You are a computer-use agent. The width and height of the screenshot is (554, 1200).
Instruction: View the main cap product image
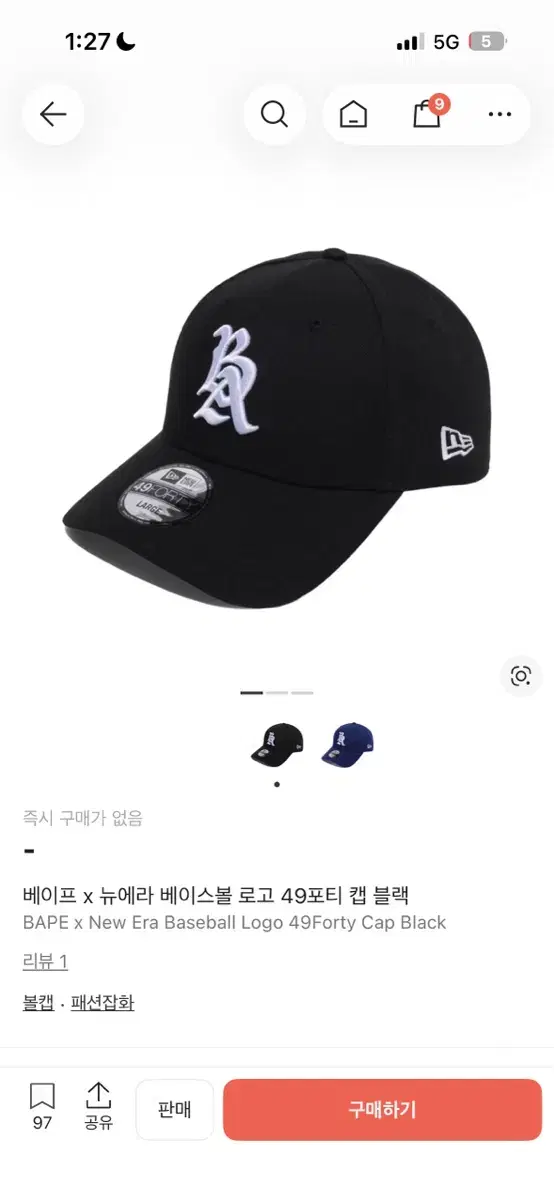click(277, 427)
